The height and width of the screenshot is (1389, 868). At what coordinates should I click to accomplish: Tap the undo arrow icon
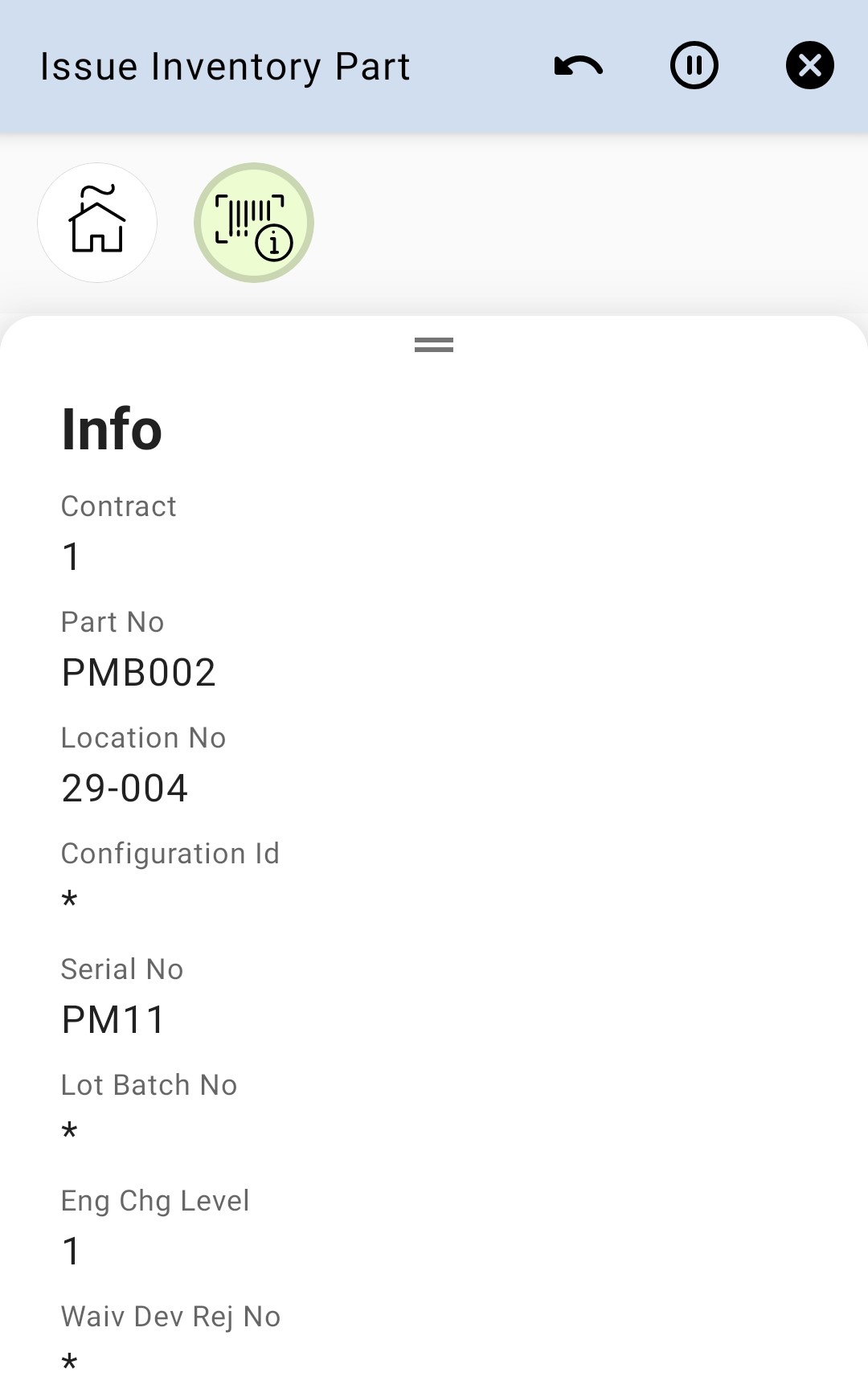coord(579,66)
